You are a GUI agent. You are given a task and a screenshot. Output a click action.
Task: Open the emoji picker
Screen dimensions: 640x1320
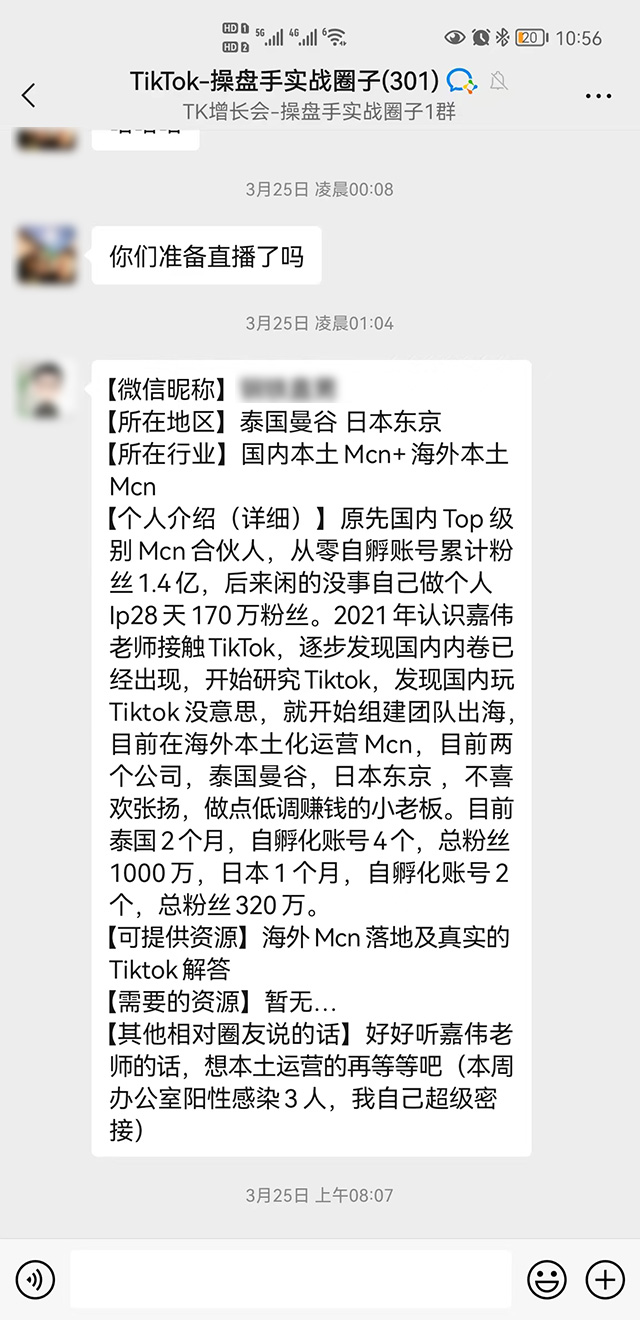click(x=547, y=1278)
